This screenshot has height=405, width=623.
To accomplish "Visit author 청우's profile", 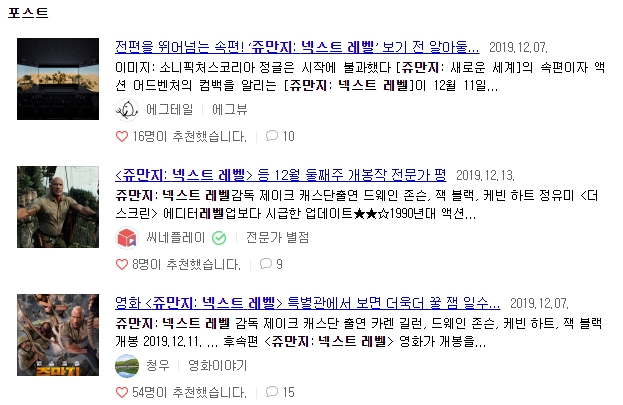I will (156, 365).
